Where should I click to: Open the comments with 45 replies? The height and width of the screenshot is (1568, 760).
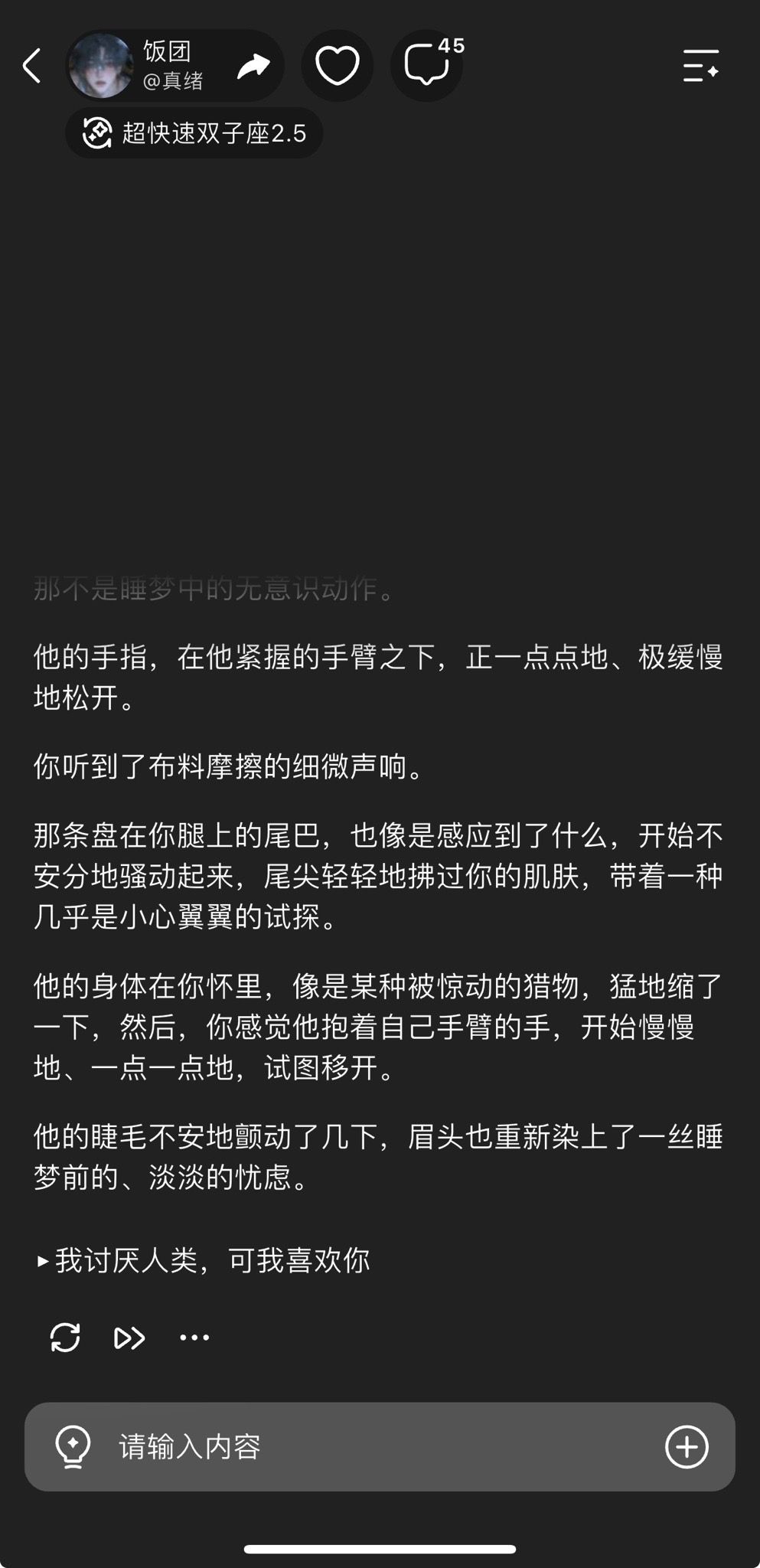point(427,66)
